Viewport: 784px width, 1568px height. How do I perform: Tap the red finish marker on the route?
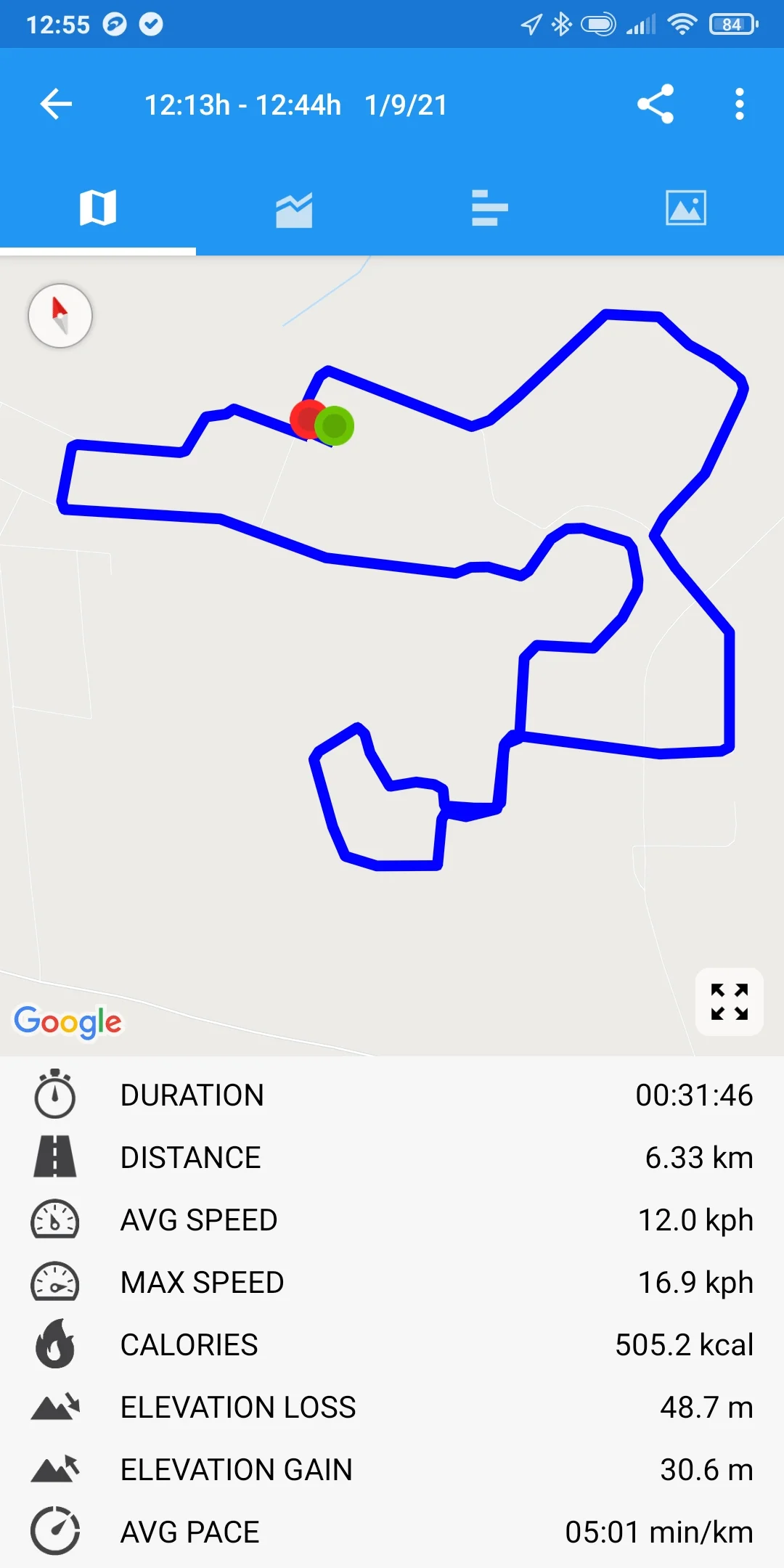[308, 420]
